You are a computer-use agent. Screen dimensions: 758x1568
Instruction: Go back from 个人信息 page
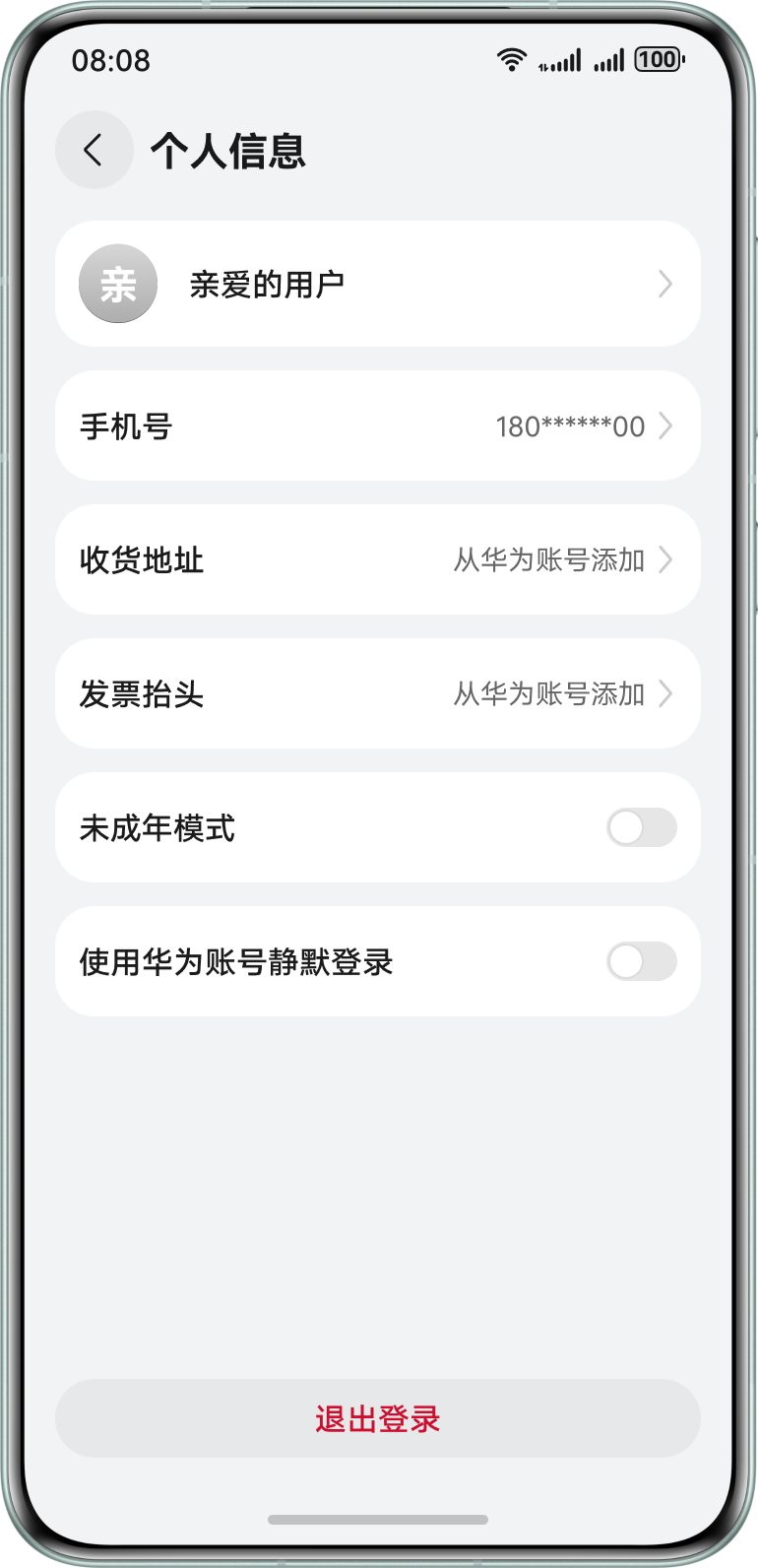(x=94, y=151)
